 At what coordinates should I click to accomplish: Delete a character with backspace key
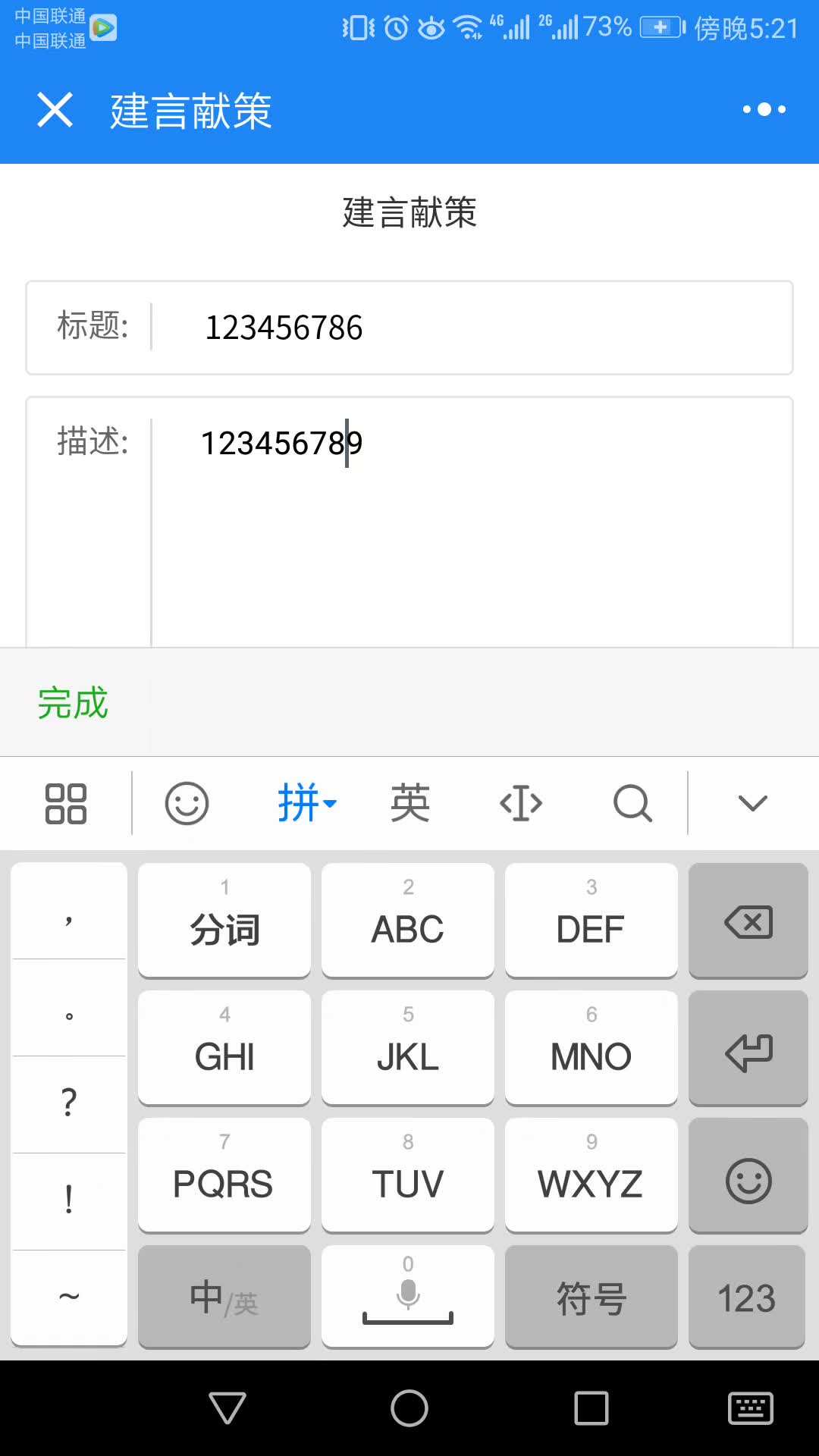(748, 921)
